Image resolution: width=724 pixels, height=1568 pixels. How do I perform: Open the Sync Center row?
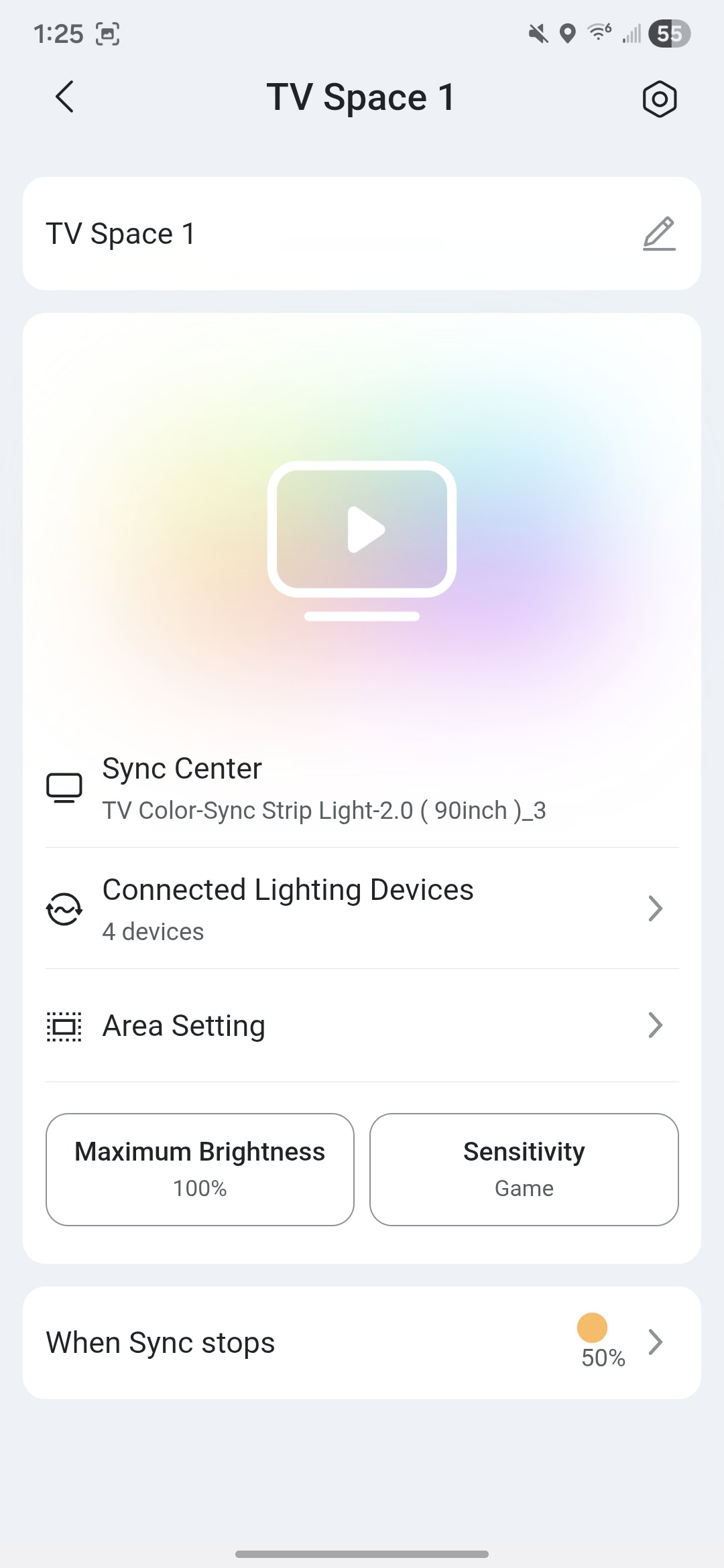click(x=362, y=788)
